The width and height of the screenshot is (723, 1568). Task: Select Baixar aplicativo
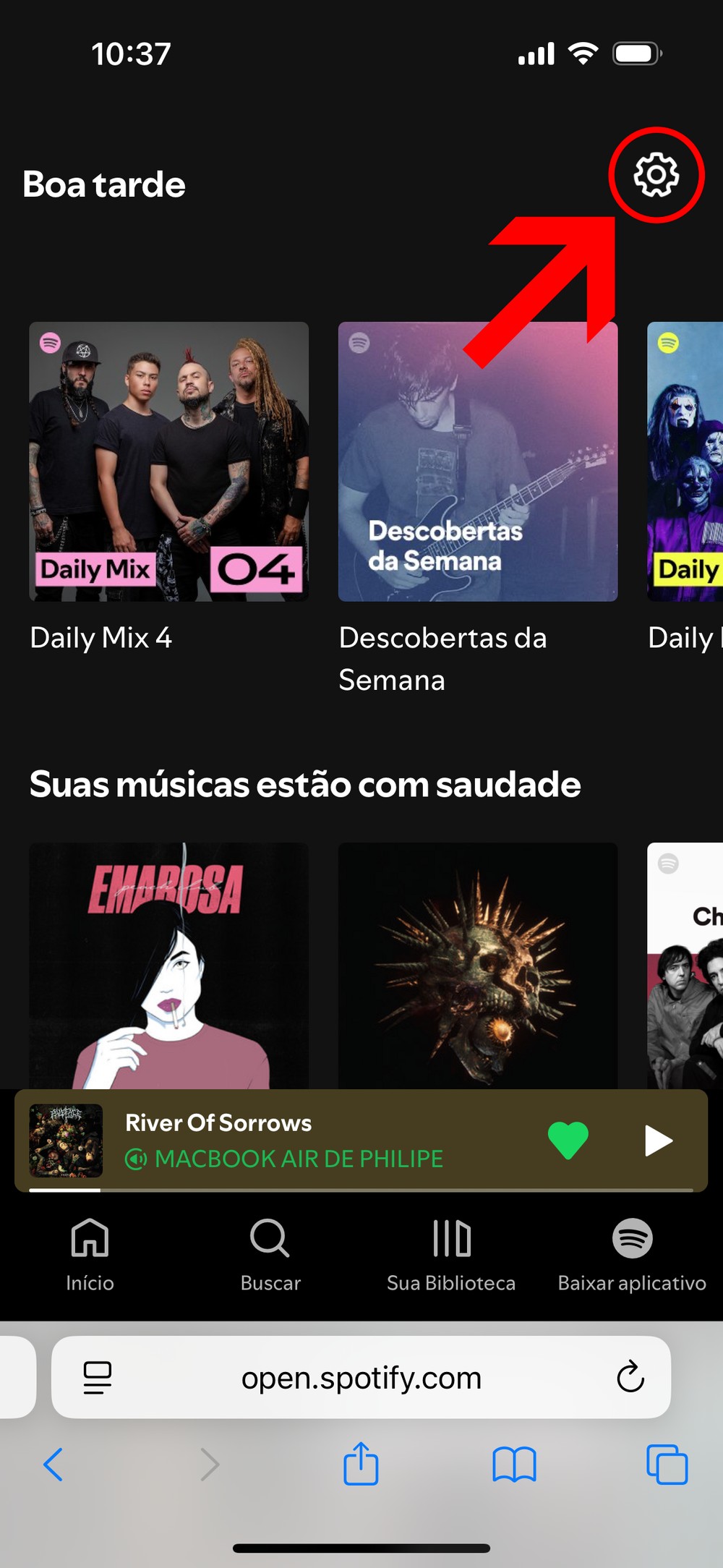632,1254
